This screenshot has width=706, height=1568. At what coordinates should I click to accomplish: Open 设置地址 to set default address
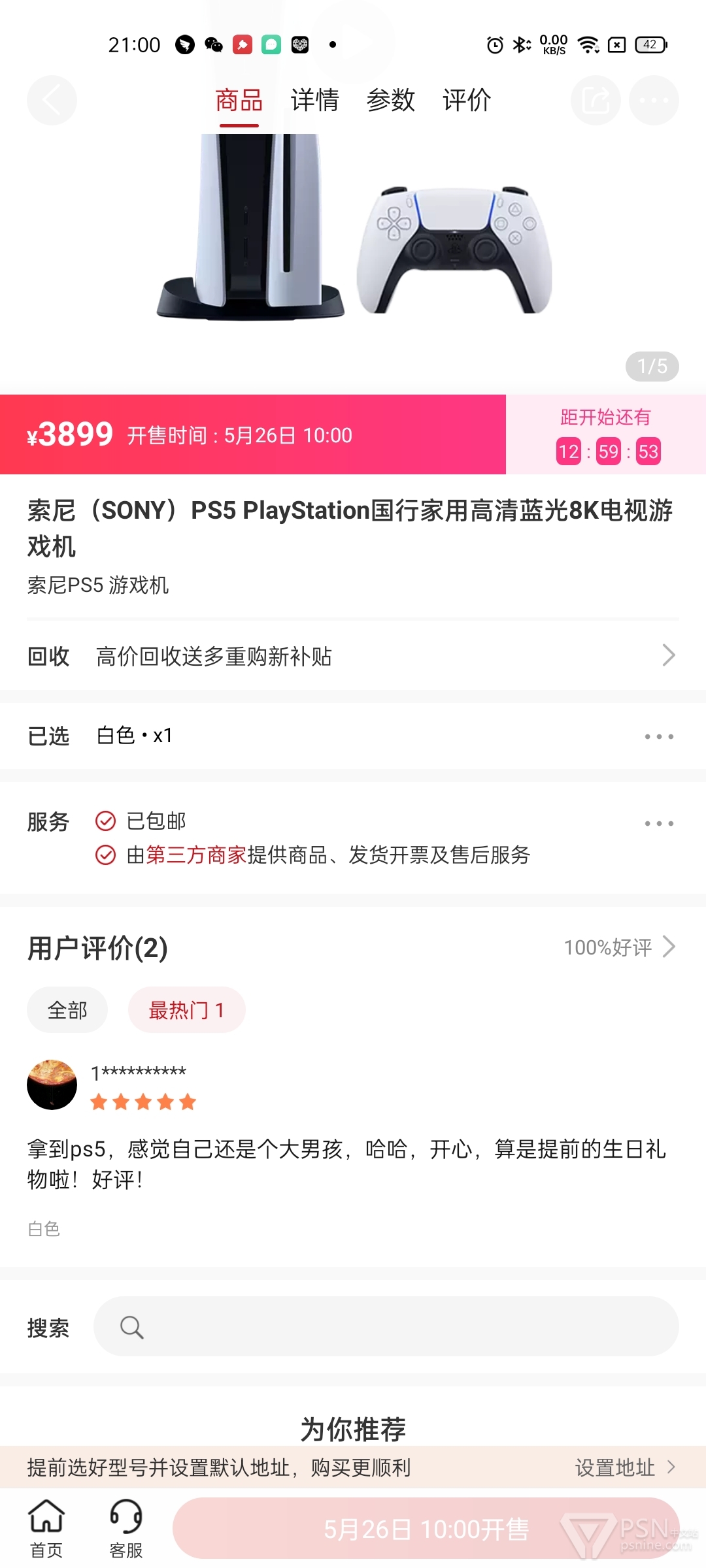pos(624,1467)
